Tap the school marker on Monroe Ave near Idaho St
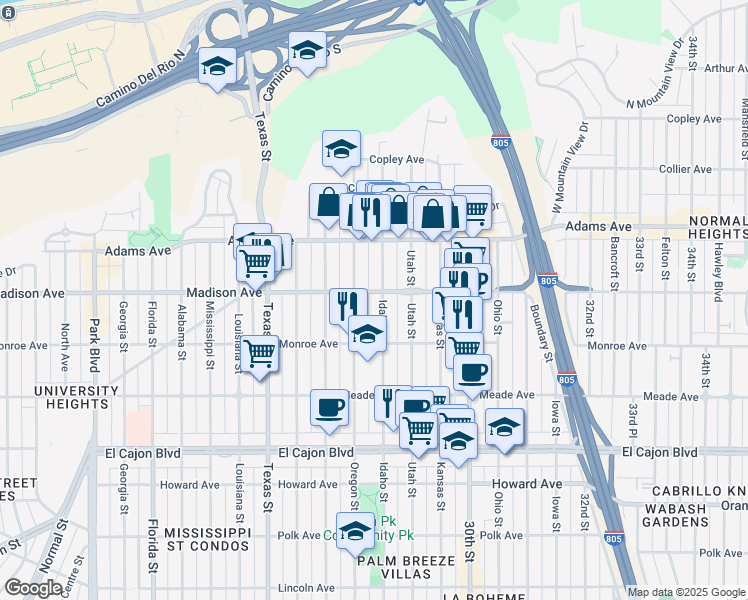This screenshot has width=748, height=600. click(x=367, y=335)
